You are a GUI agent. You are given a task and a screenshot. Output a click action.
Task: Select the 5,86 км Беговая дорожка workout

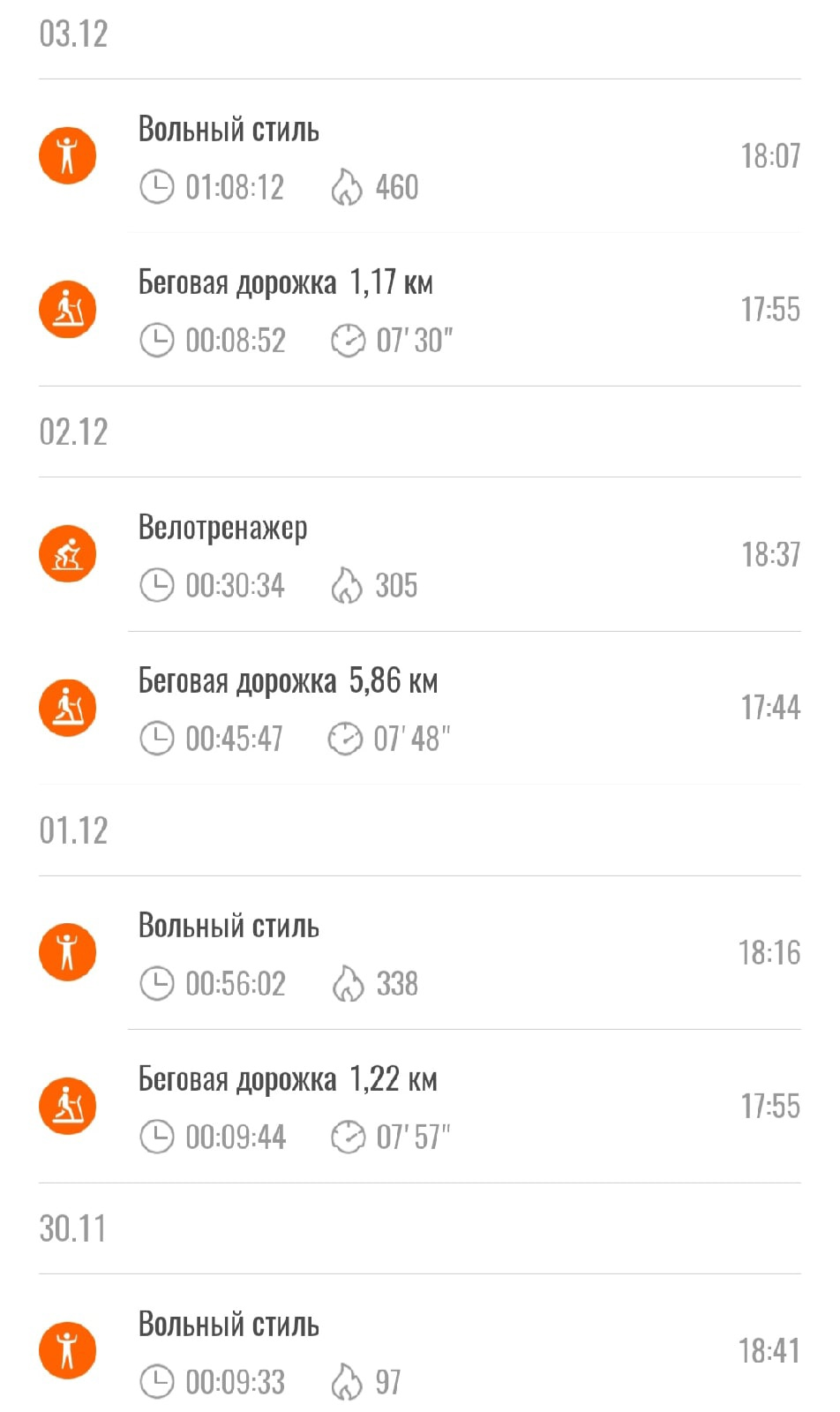(x=420, y=708)
